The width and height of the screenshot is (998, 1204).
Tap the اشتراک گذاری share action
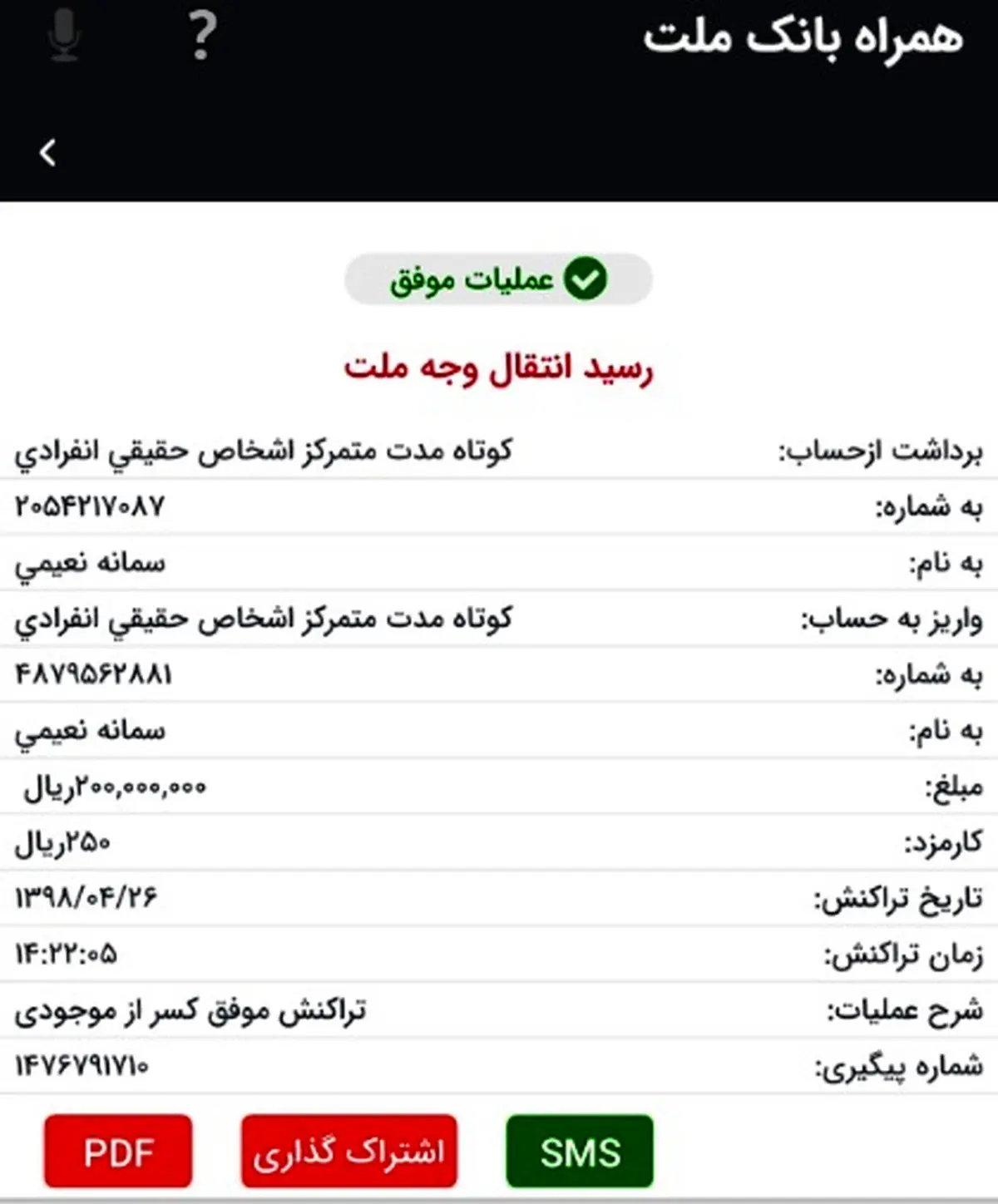pyautogui.click(x=348, y=1152)
